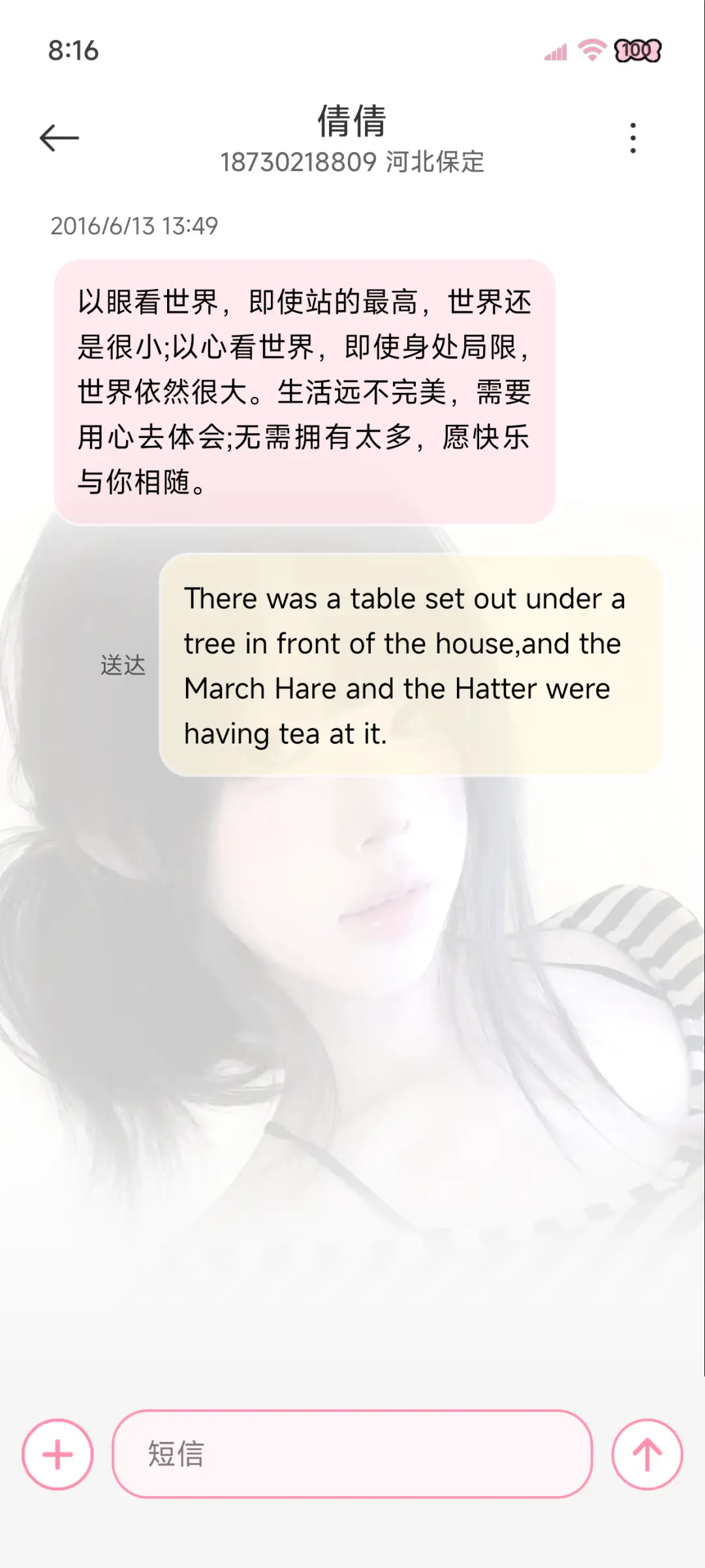Tap the contact name 倩倩
Image resolution: width=705 pixels, height=1568 pixels.
352,121
